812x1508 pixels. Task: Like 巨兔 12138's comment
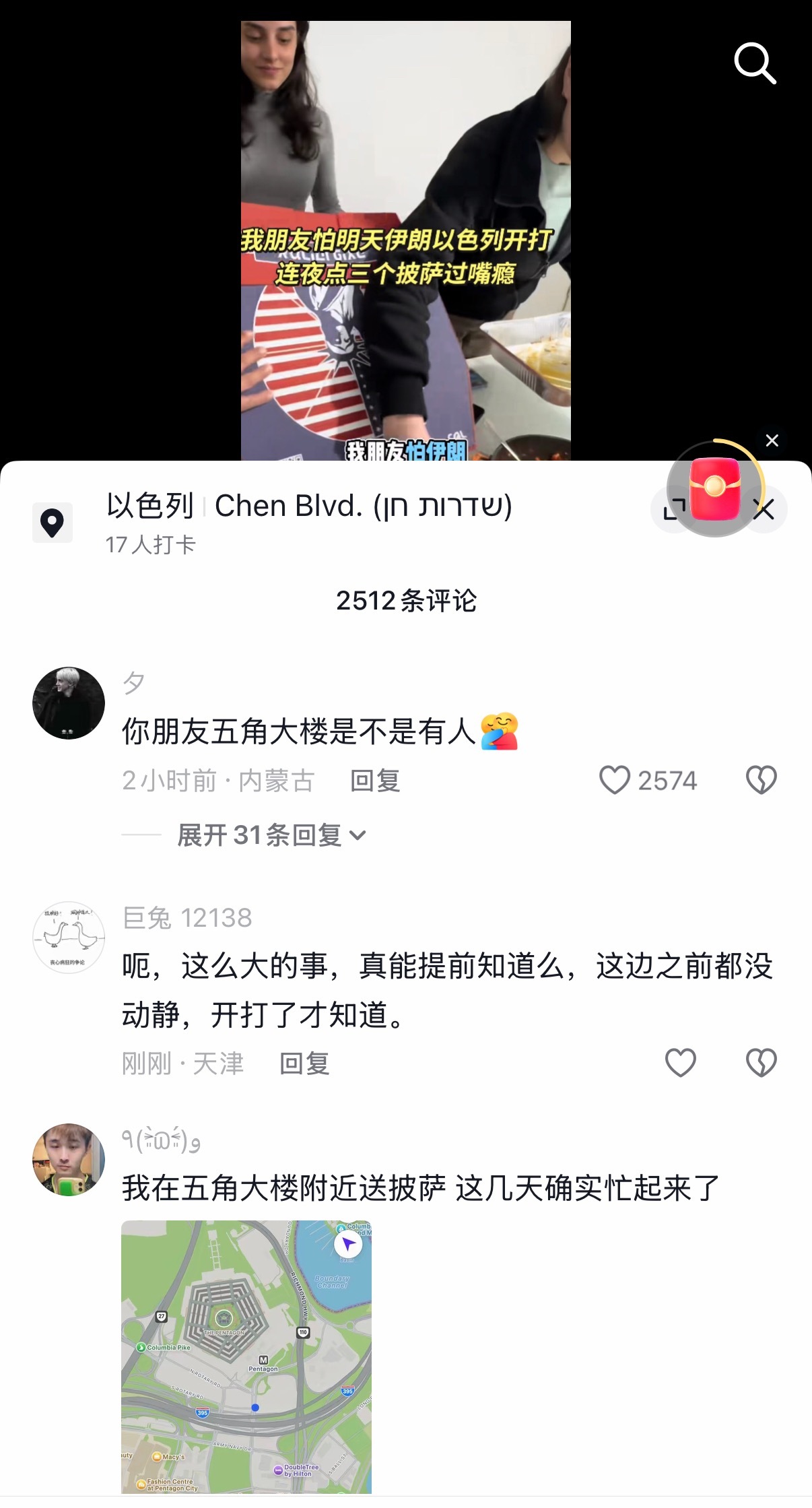(680, 1063)
